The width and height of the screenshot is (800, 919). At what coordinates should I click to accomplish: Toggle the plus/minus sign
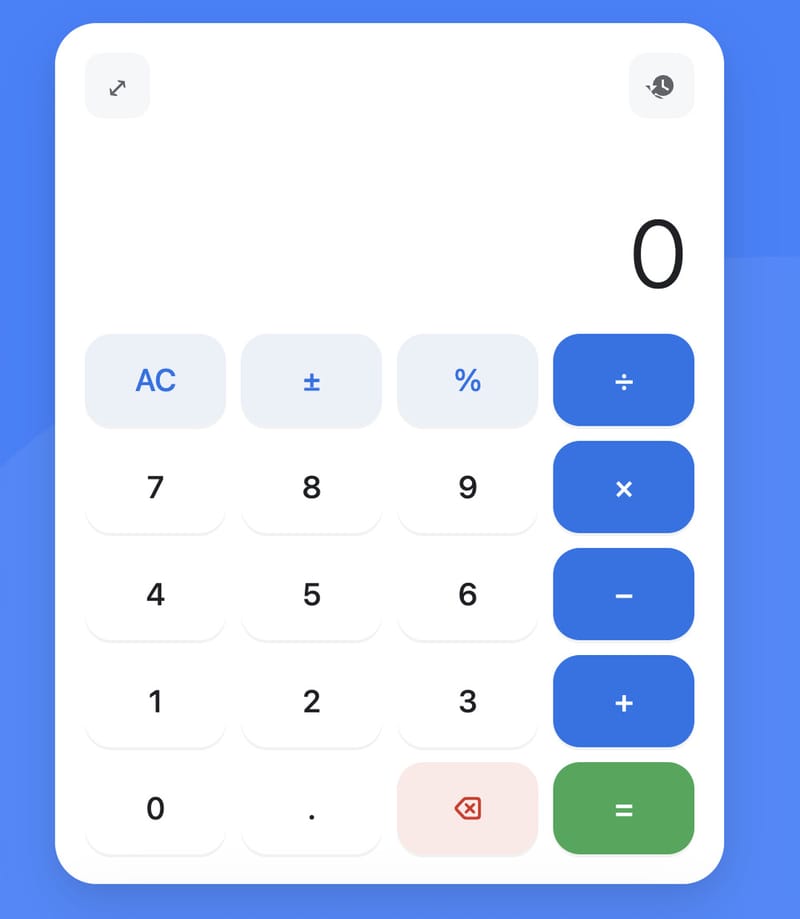(311, 381)
